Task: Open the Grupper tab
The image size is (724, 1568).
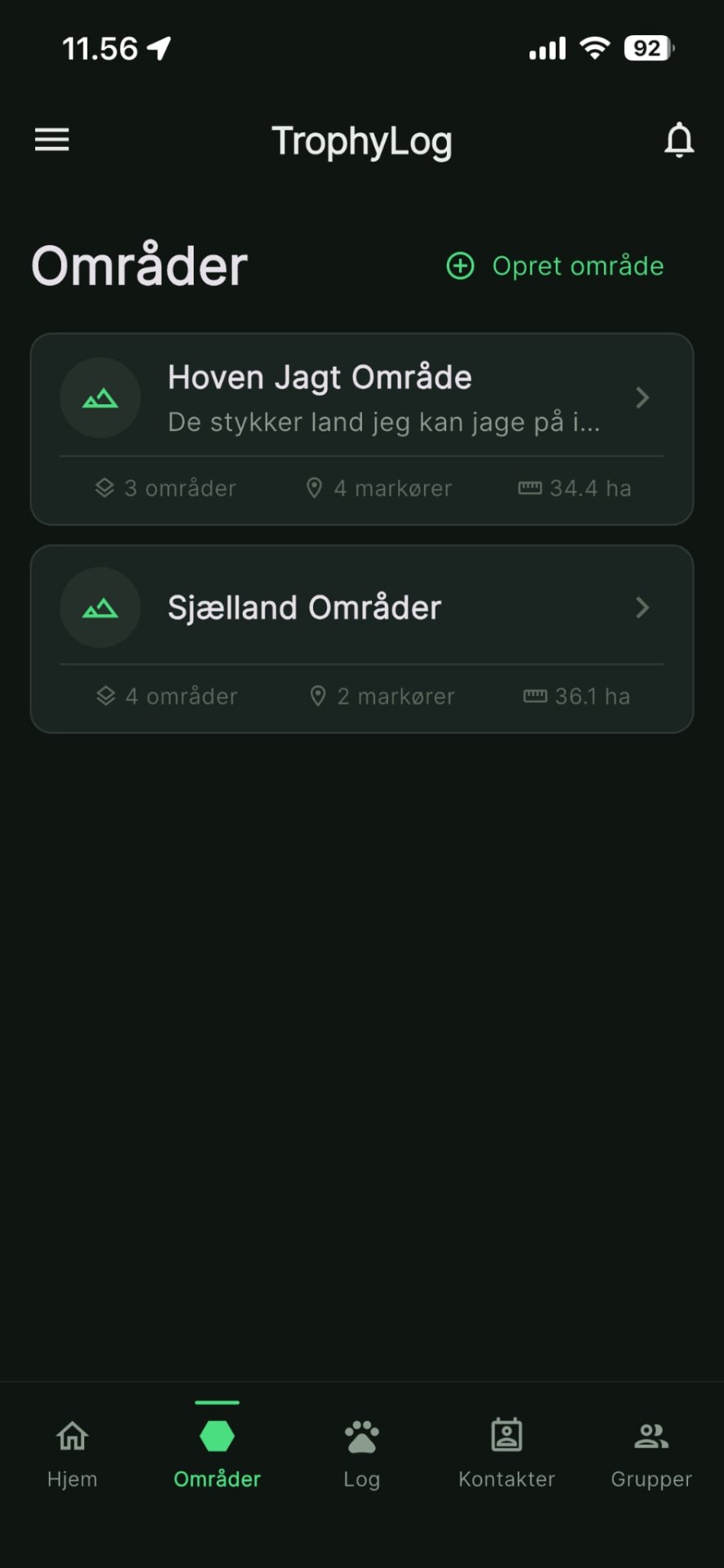Action: [x=651, y=1454]
